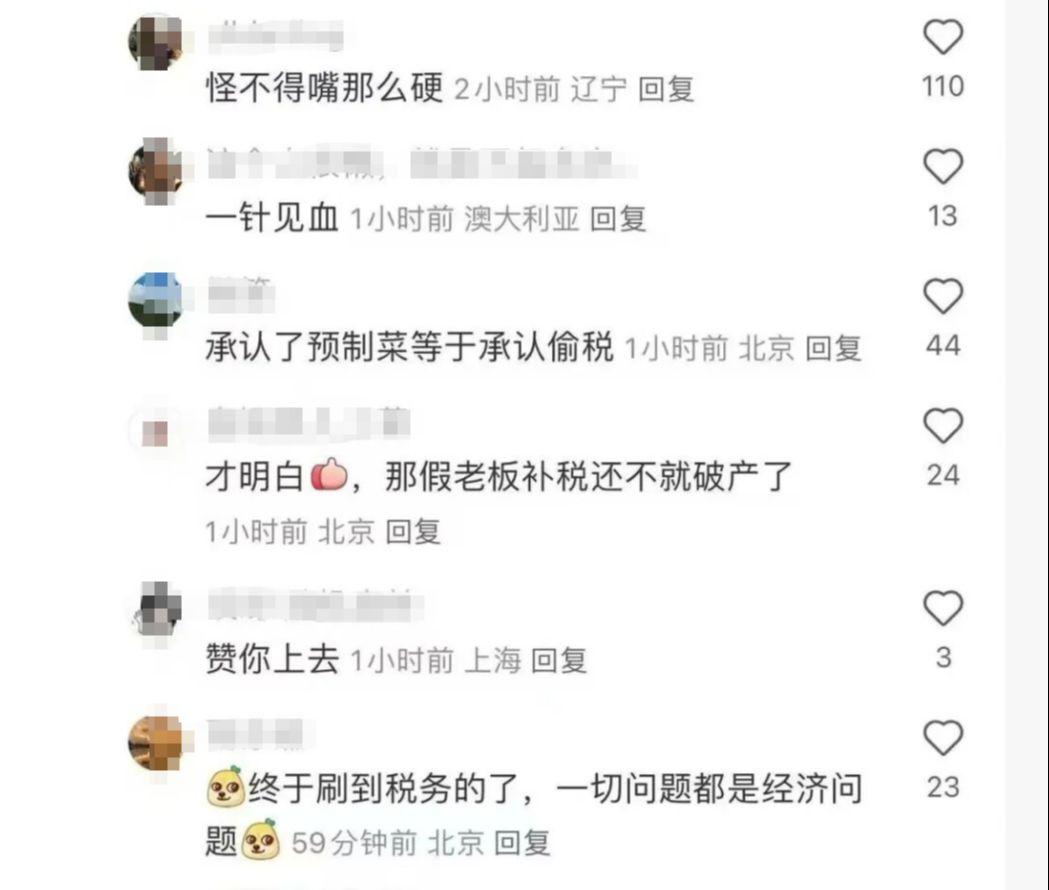
Task: Like the comment 承认了预制菜等于承认偷税
Action: click(x=942, y=297)
